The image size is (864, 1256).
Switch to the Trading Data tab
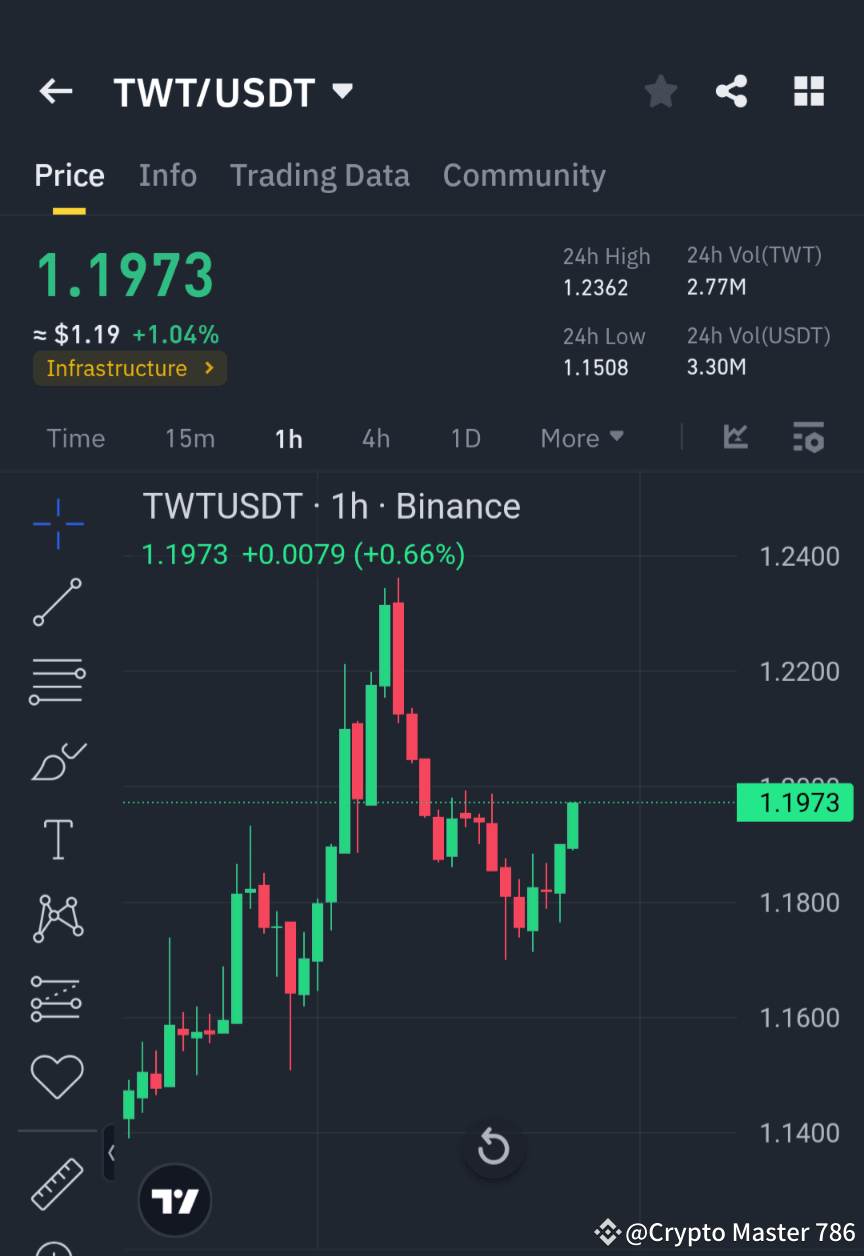(320, 175)
